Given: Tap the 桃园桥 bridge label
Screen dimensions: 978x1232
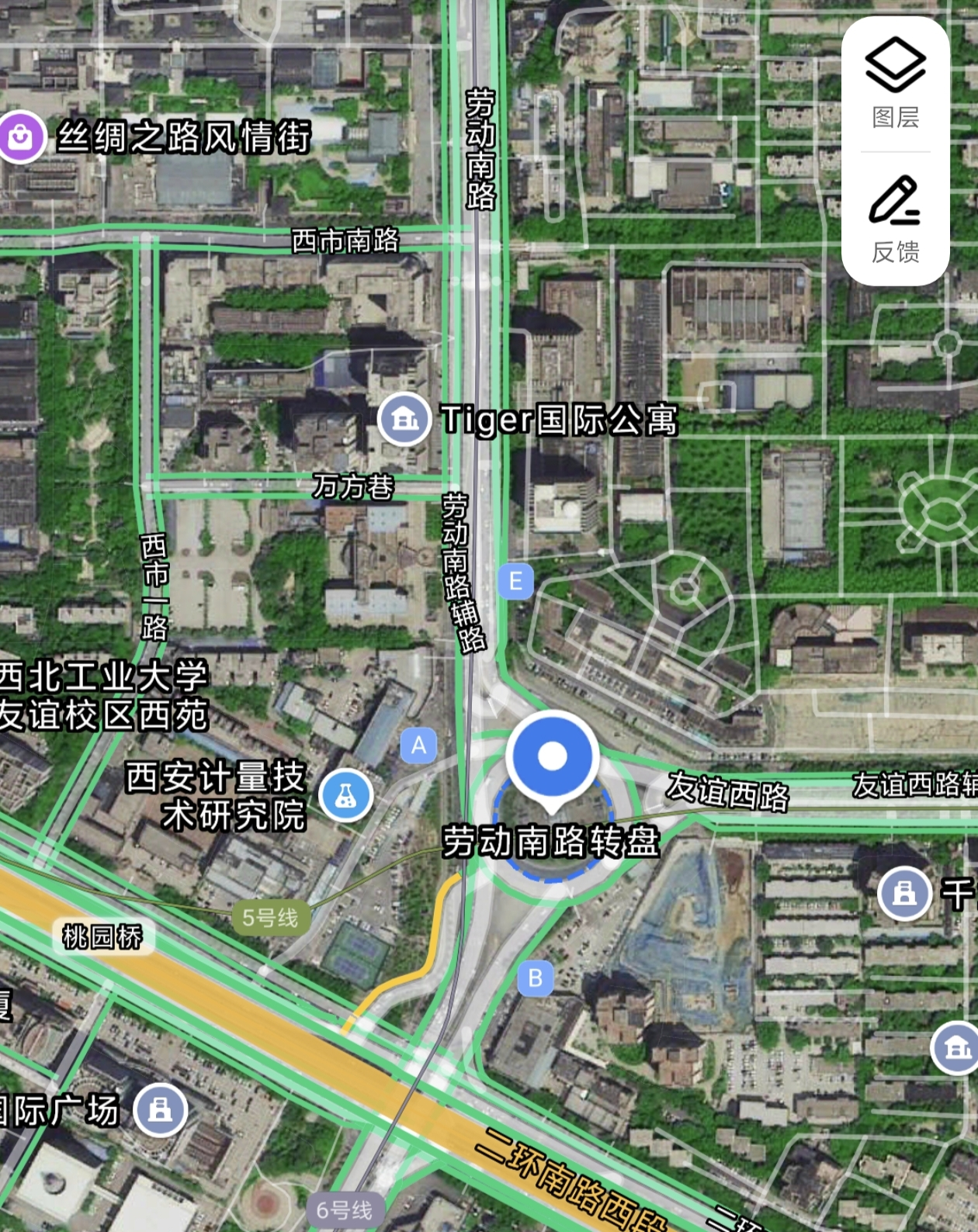Looking at the screenshot, I should click(102, 937).
